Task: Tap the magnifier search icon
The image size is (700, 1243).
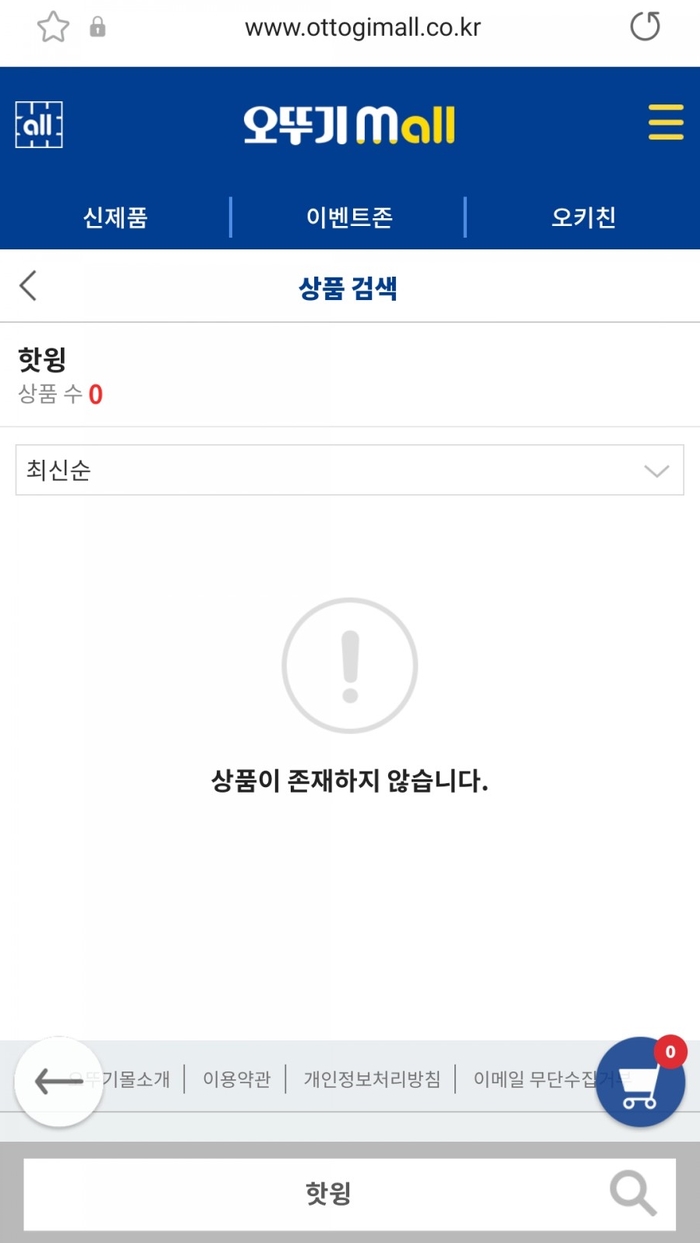Action: pos(633,1194)
